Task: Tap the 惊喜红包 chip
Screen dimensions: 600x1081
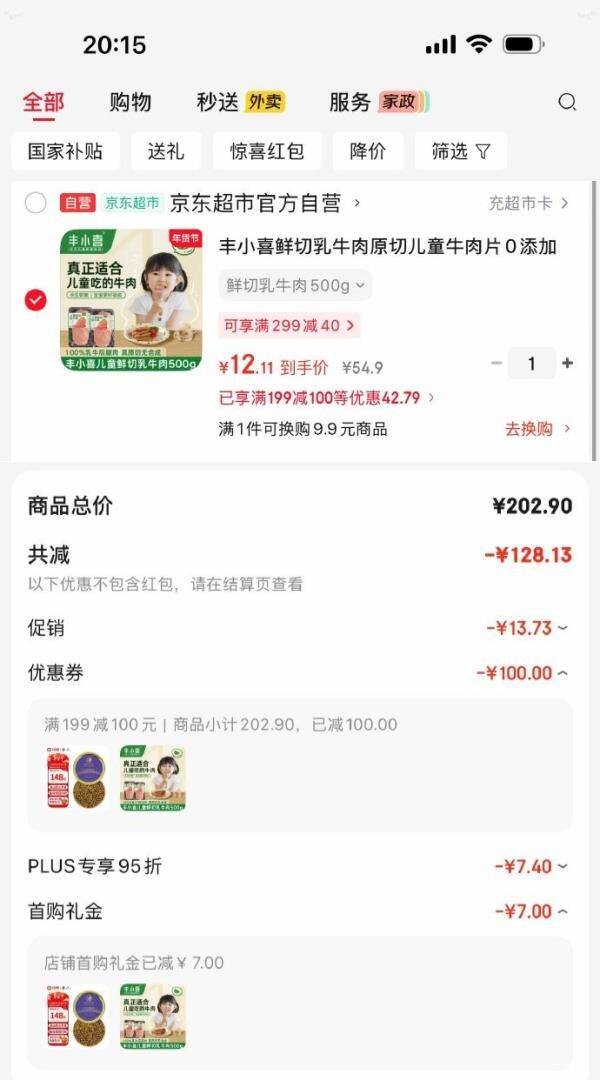Action: coord(267,152)
